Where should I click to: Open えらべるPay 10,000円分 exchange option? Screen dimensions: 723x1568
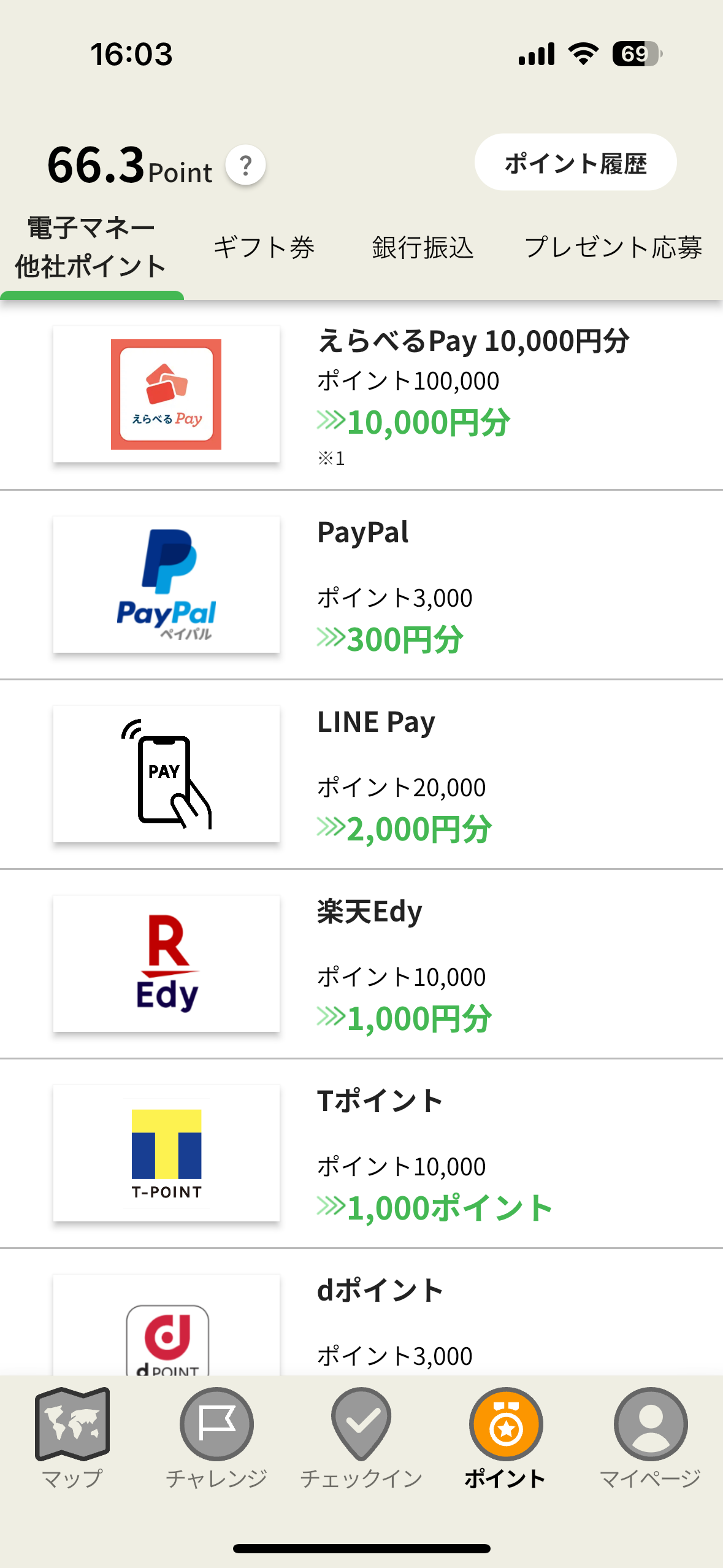pyautogui.click(x=362, y=396)
